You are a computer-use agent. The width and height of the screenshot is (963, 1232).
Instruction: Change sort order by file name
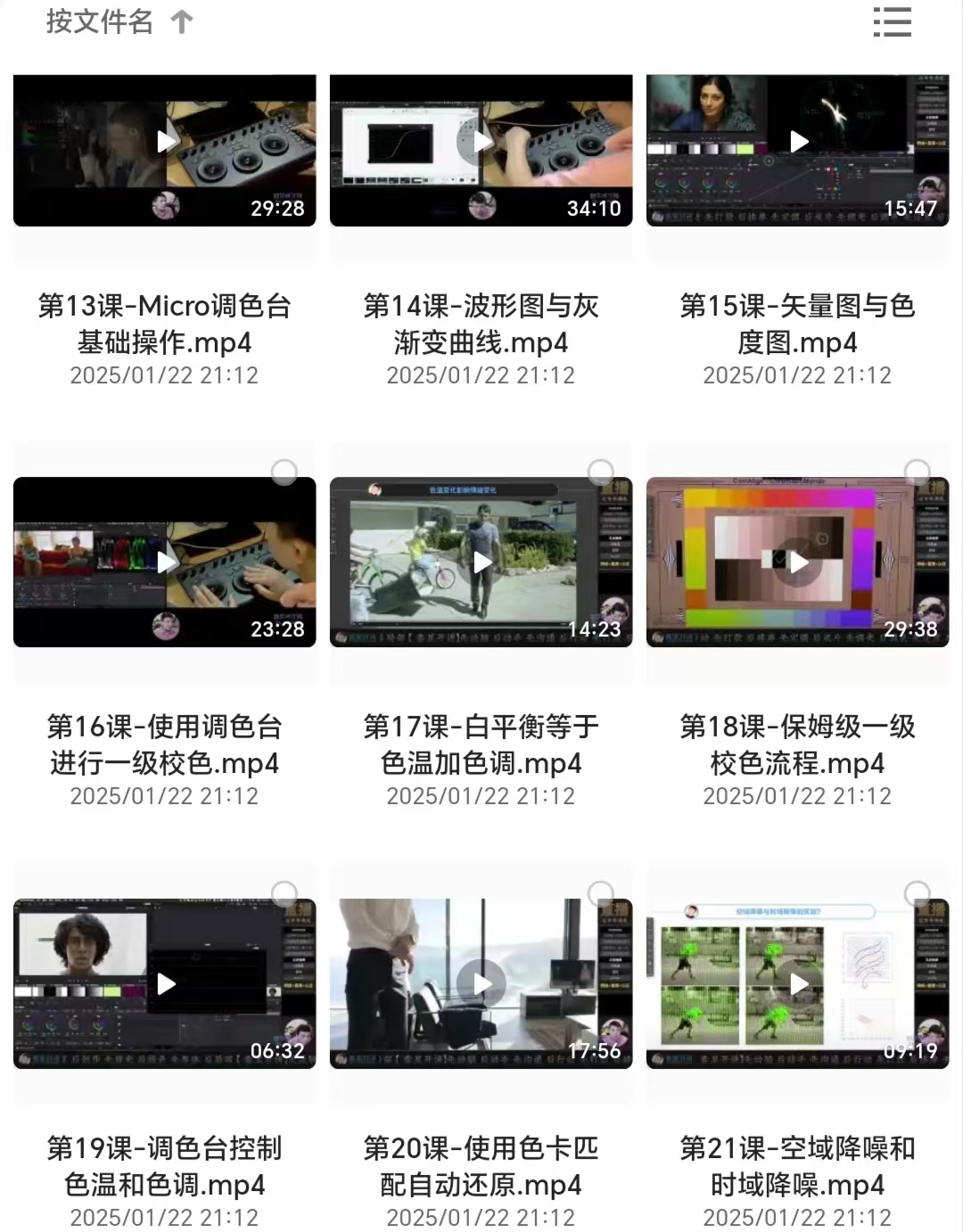tap(119, 21)
